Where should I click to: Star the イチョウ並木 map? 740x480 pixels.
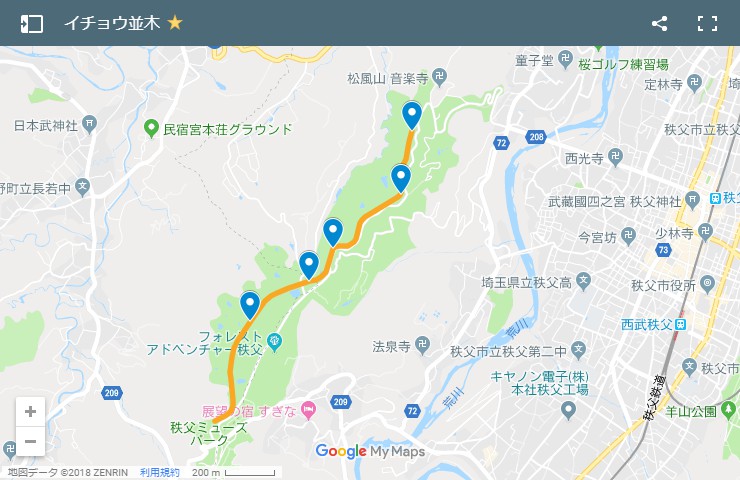pyautogui.click(x=175, y=23)
